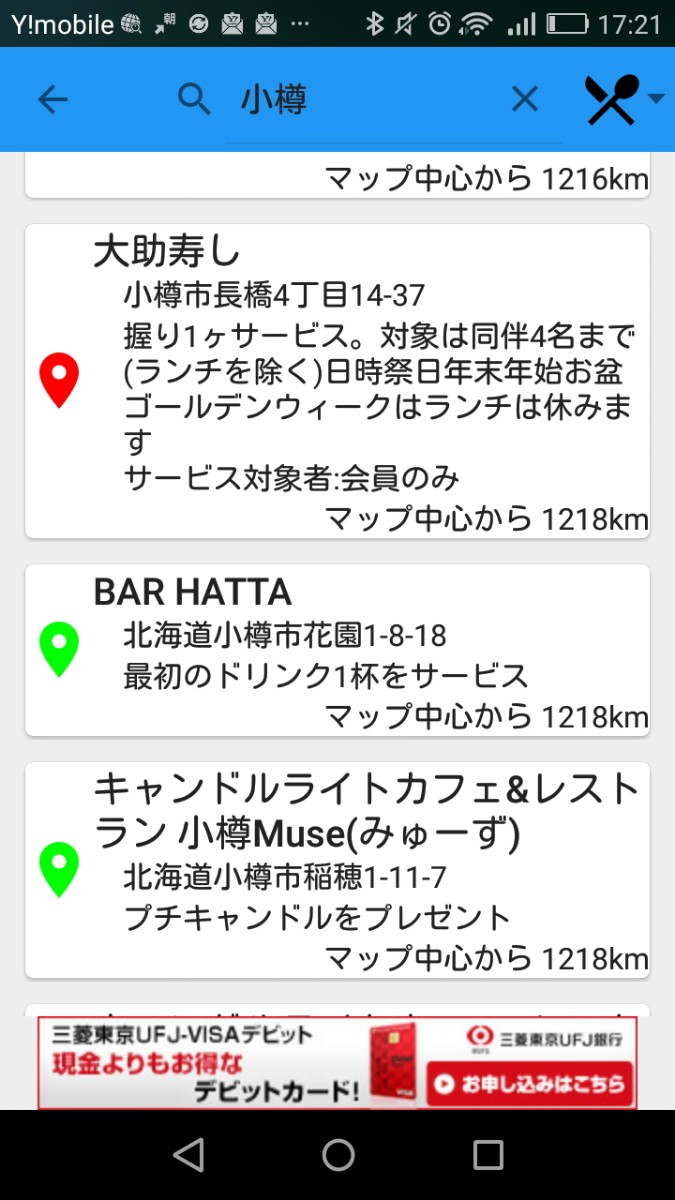Tap the search field containing 小樽
This screenshot has height=1200, width=675.
pos(370,99)
